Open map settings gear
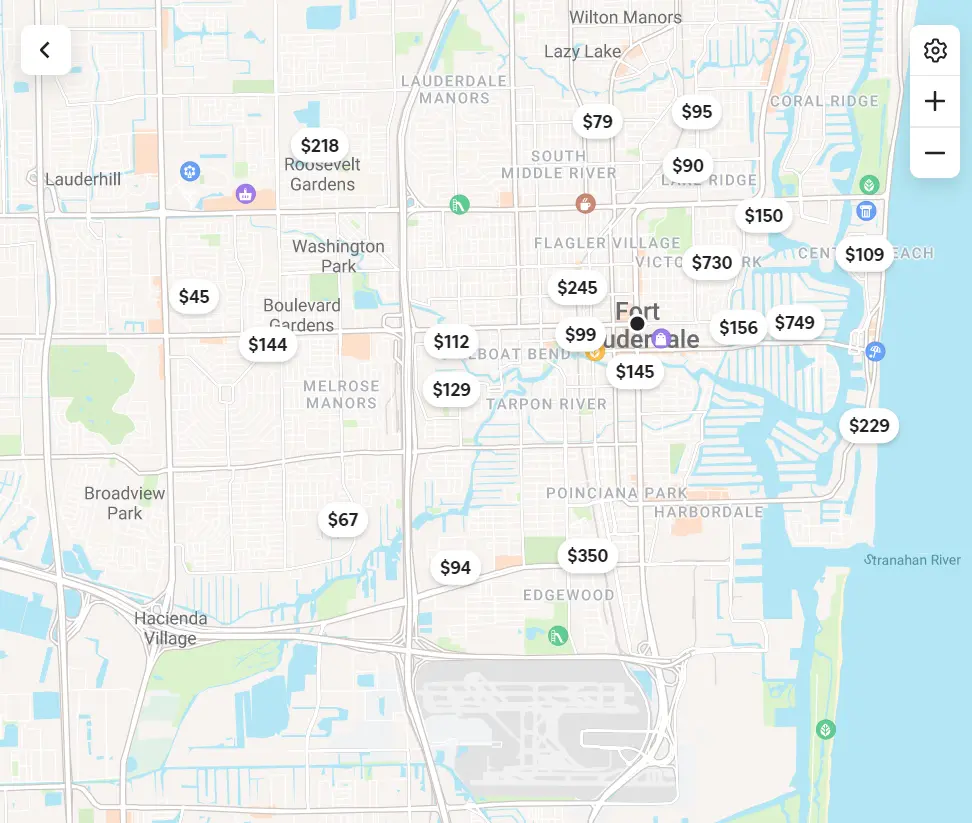The height and width of the screenshot is (823, 972). click(935, 50)
